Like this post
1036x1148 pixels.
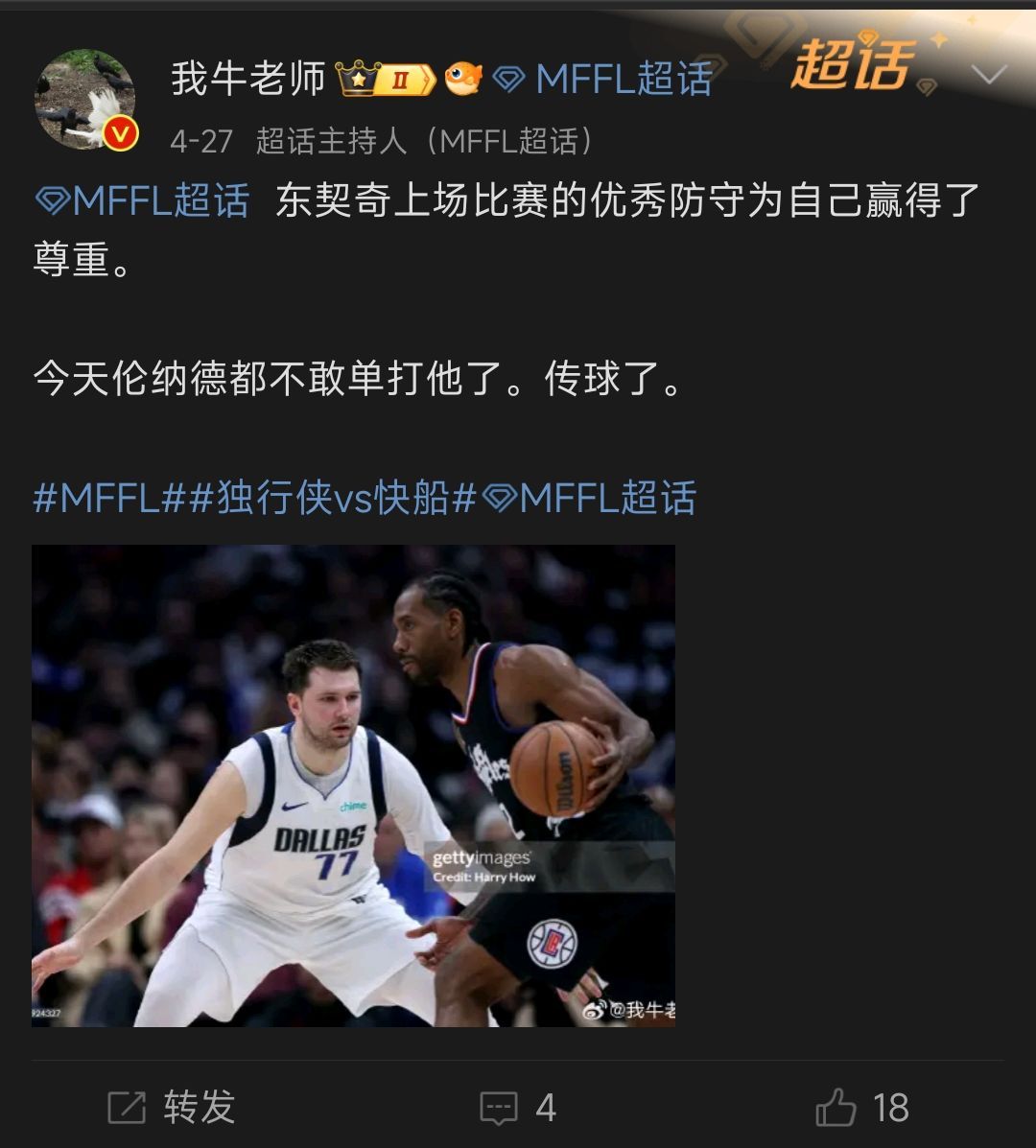pos(861,1108)
